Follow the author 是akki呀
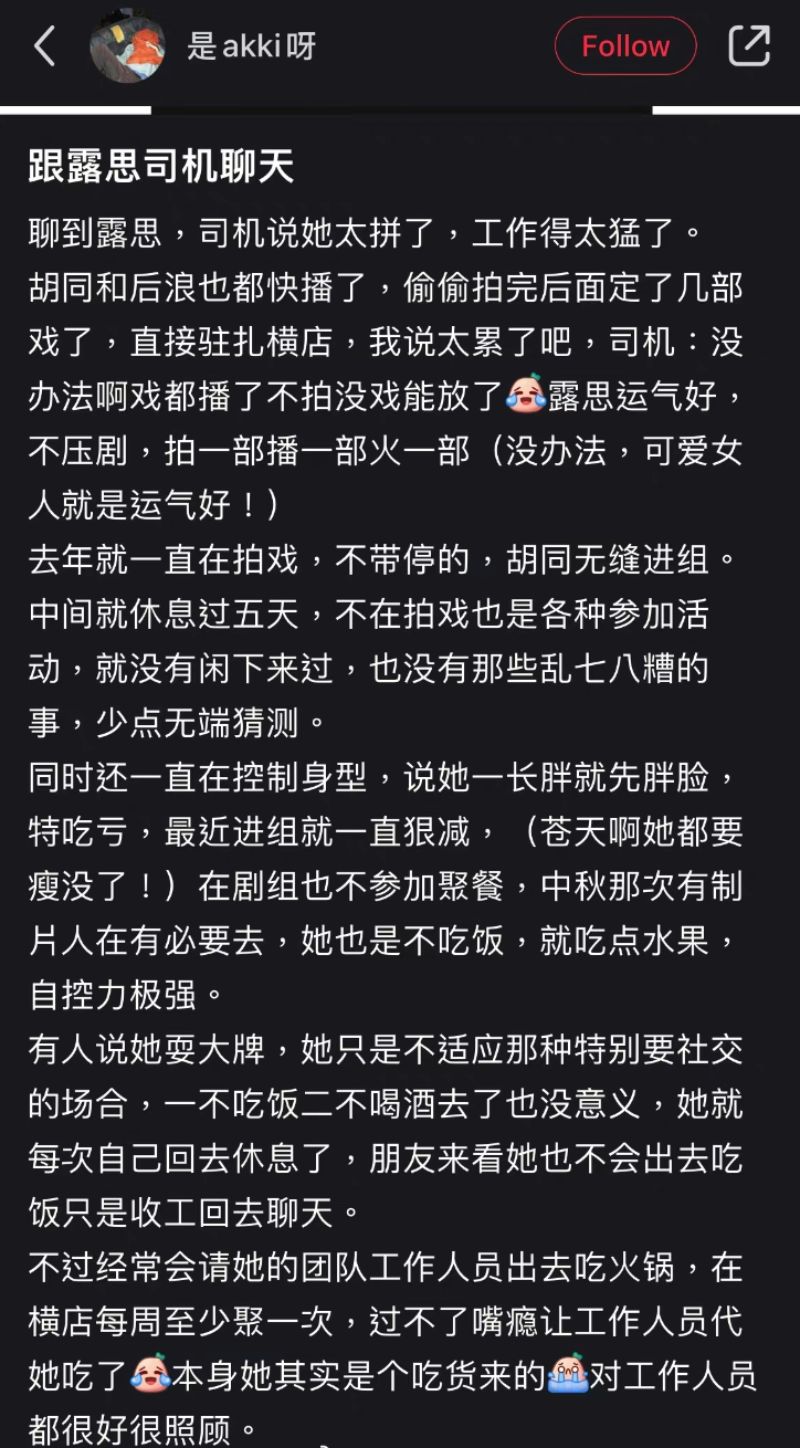Viewport: 800px width, 1448px height. [625, 46]
